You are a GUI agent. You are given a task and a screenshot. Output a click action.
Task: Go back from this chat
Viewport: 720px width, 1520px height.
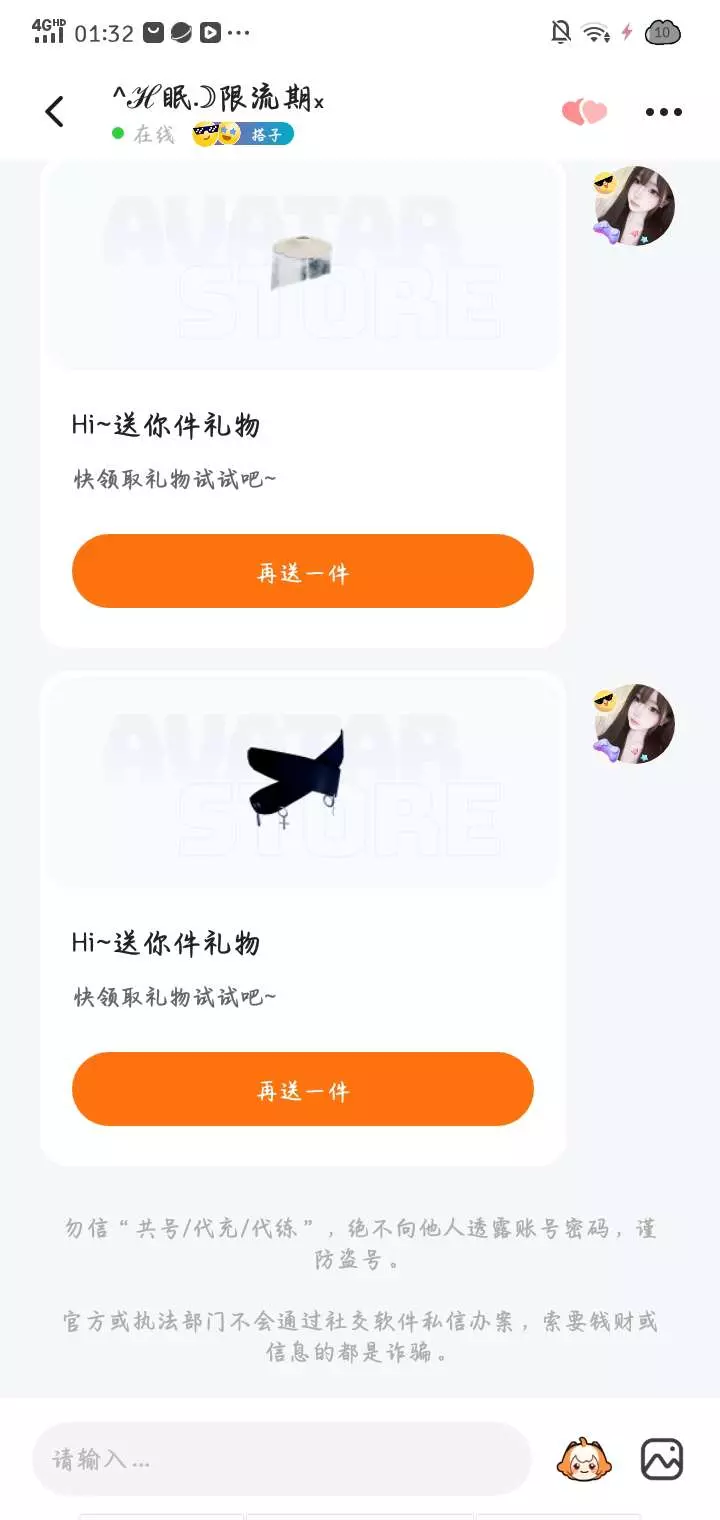click(x=55, y=112)
